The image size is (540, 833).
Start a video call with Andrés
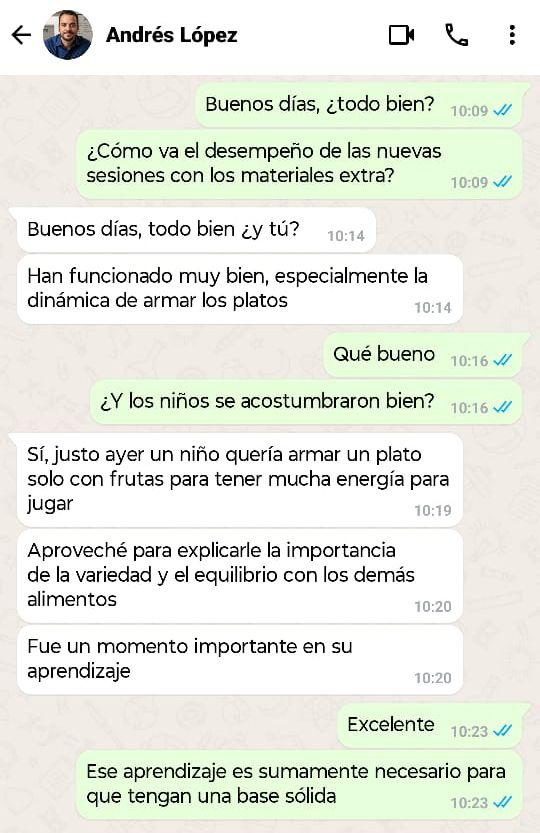401,35
